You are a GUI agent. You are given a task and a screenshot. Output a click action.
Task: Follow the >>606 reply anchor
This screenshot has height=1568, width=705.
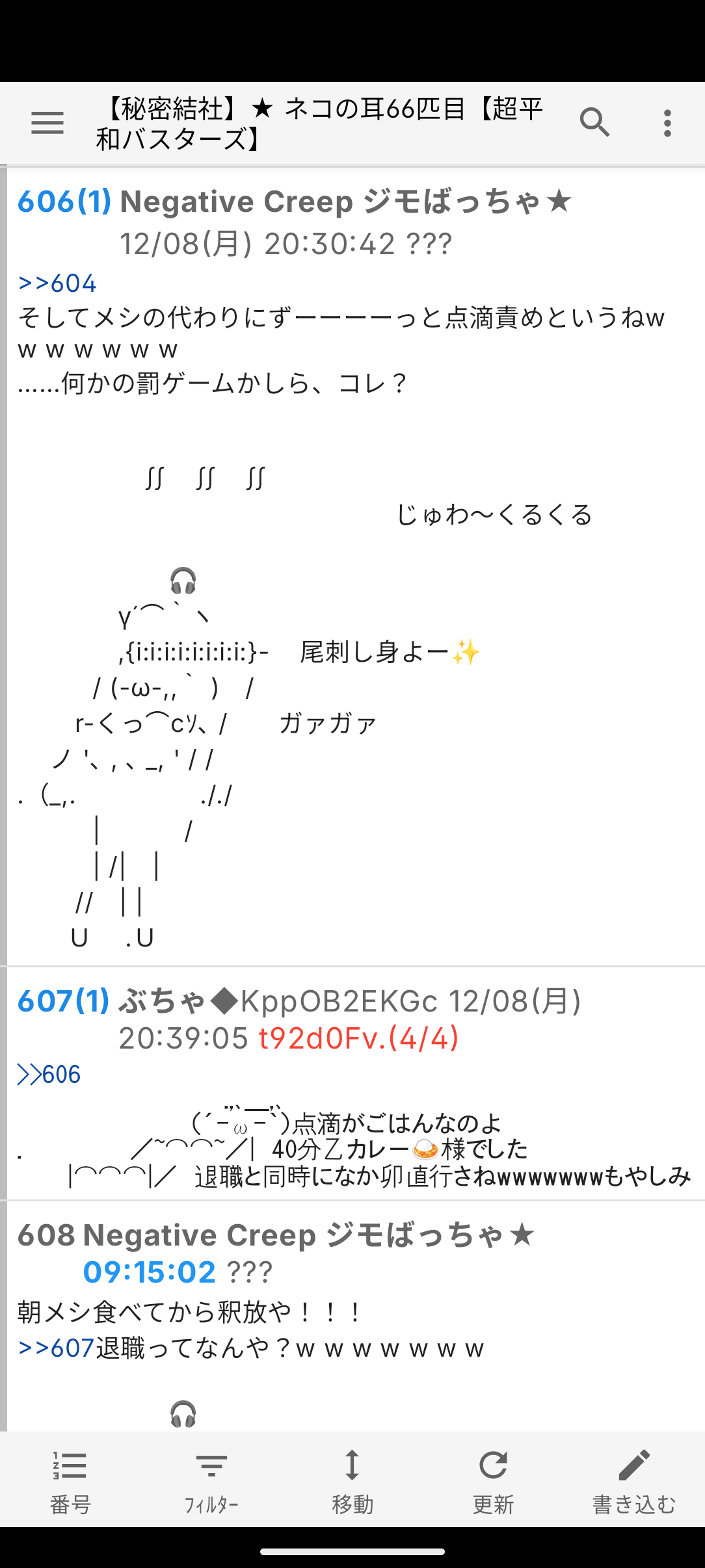coord(49,1075)
